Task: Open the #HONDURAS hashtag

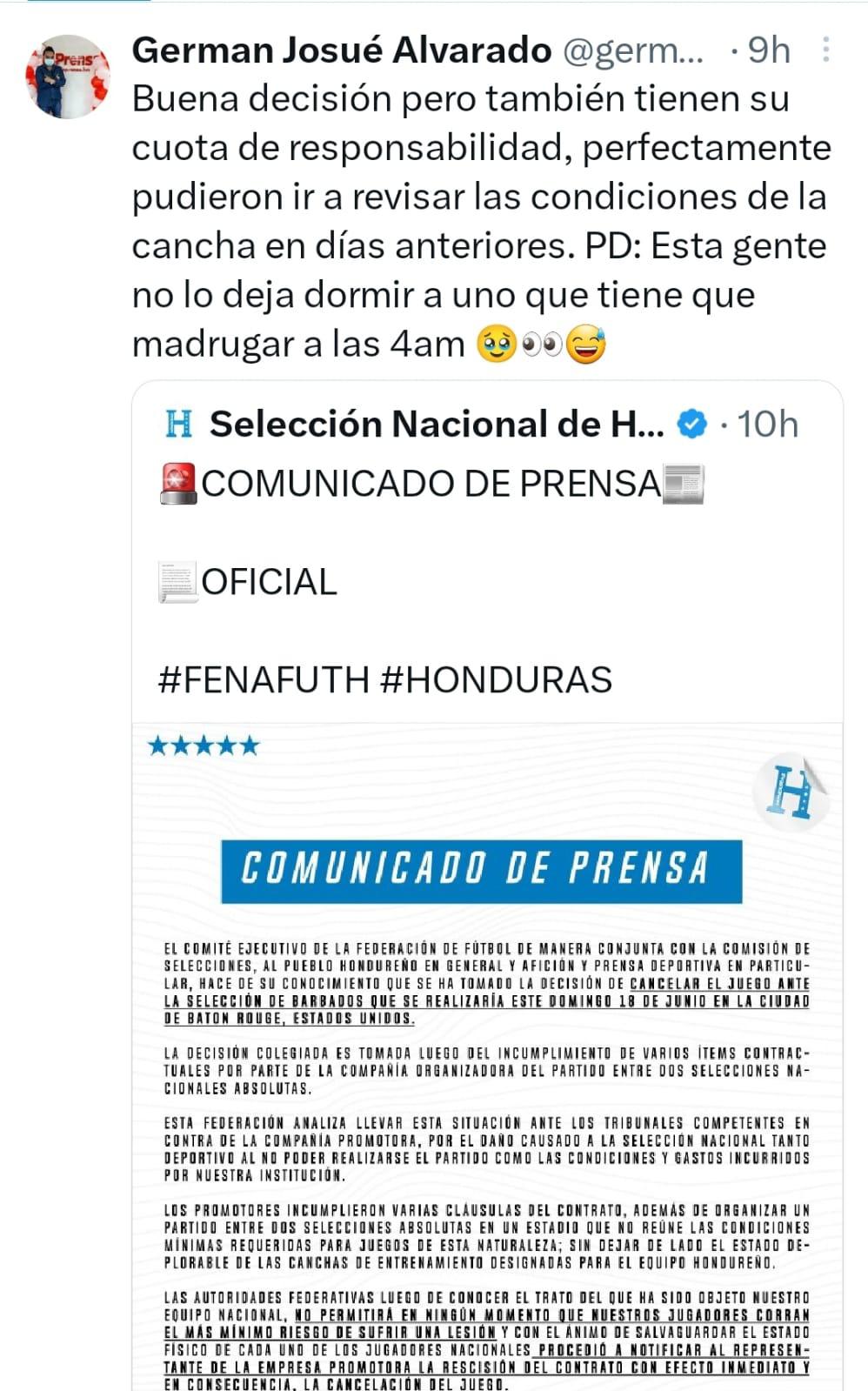Action: (496, 680)
